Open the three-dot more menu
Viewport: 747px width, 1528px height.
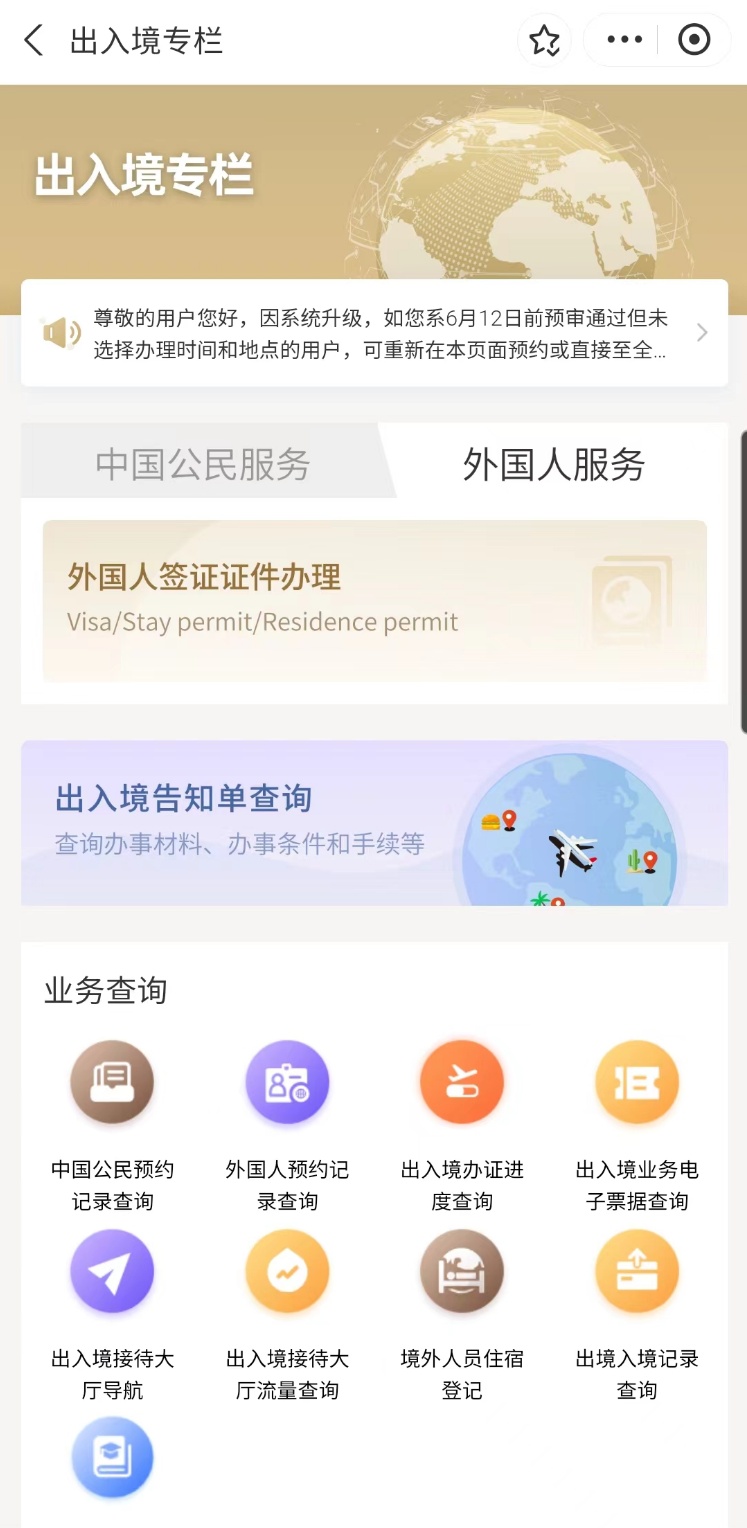tap(624, 41)
